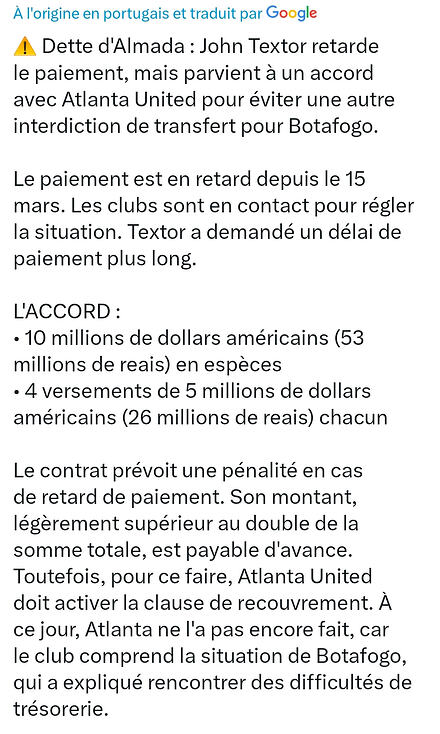Tap the blue "À l'origine en portugais" translation notice
This screenshot has width=440, height=734.
pos(165,14)
